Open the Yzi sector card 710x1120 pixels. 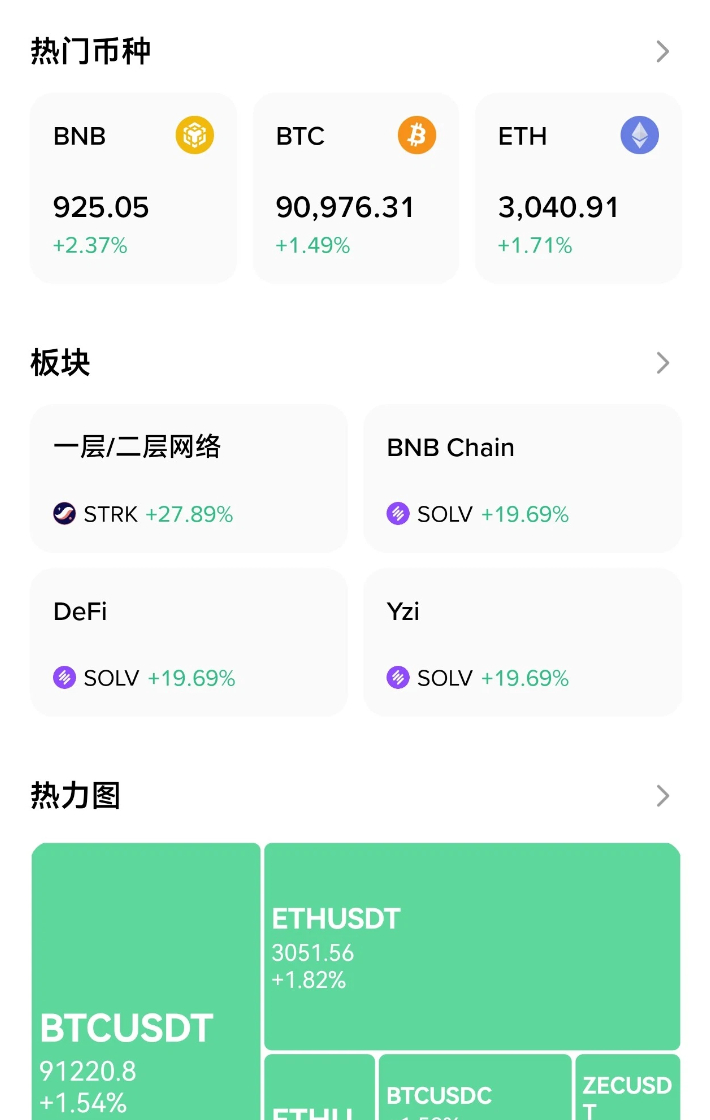coord(522,642)
